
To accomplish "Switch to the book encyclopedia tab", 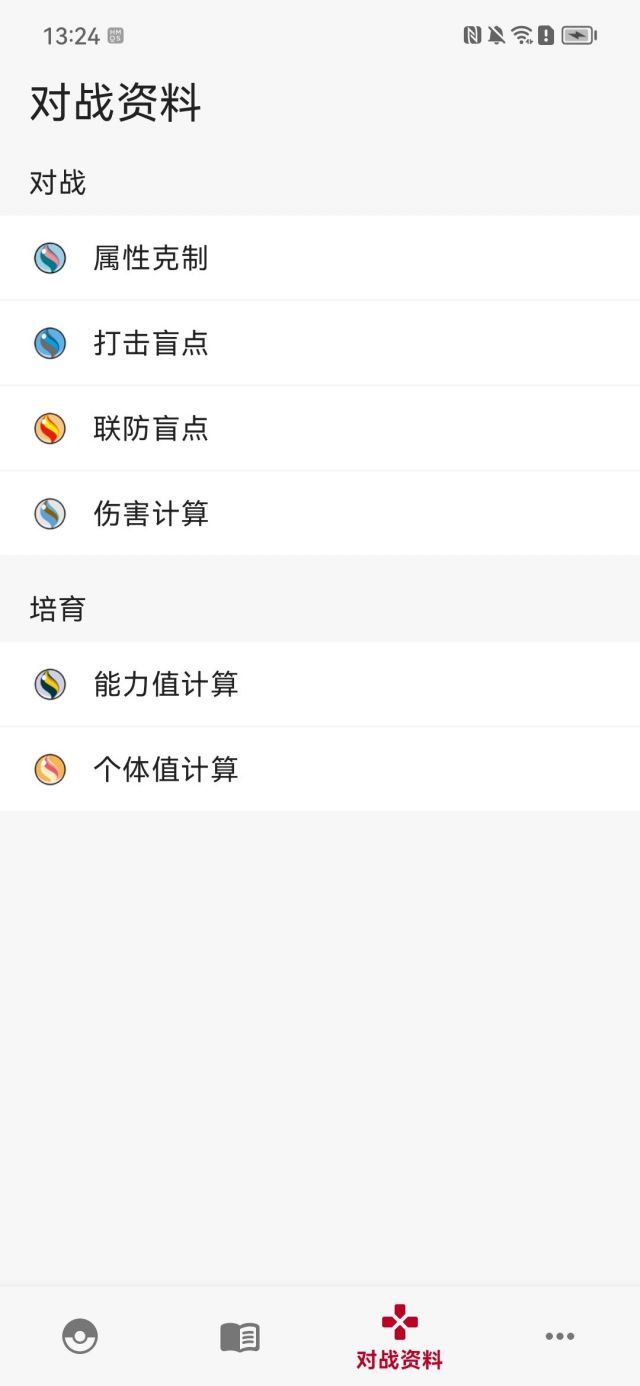I will 240,1336.
